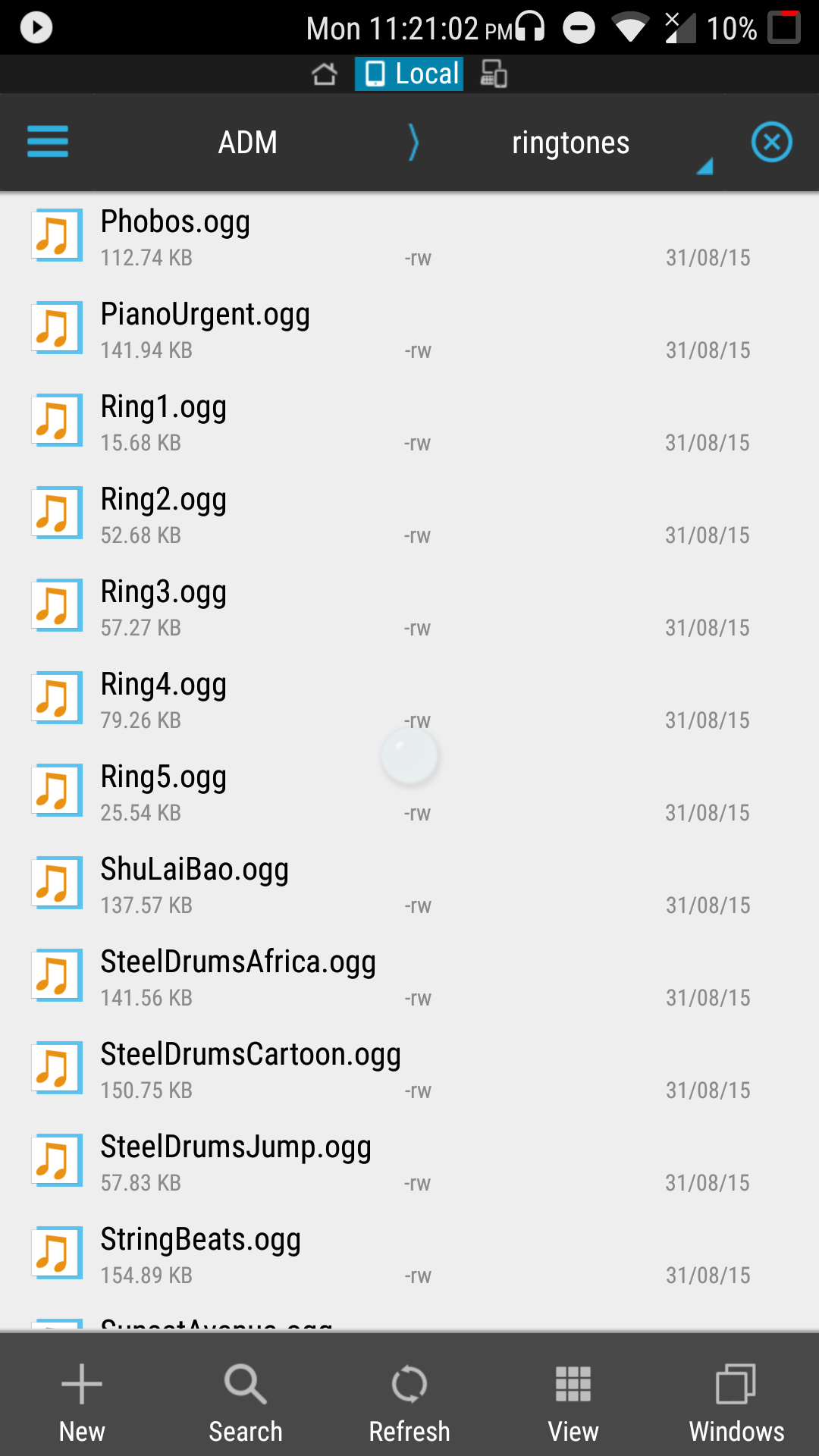This screenshot has height=1456, width=819.
Task: Go to the home icon
Action: click(x=324, y=74)
